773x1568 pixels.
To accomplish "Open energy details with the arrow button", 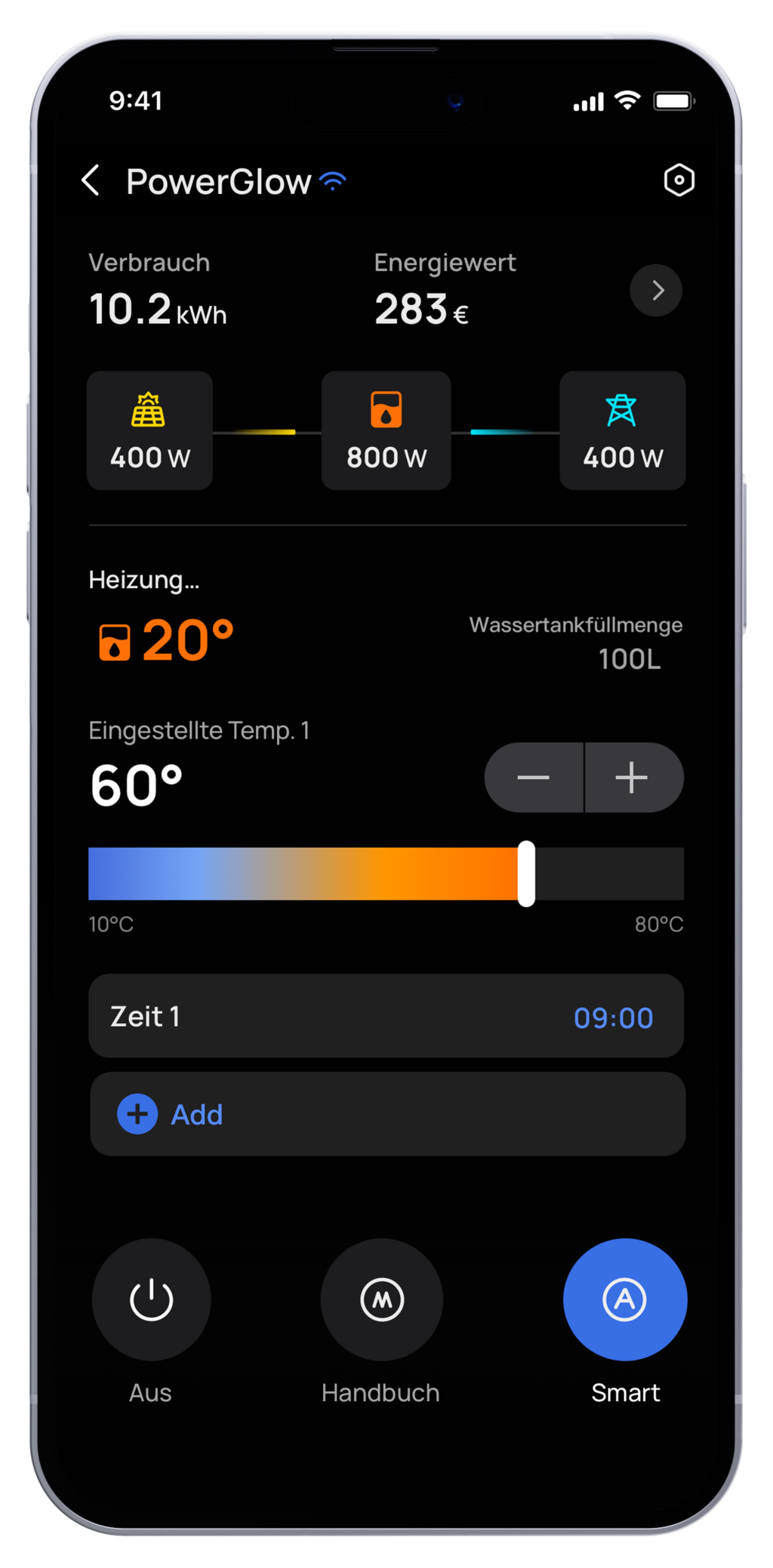I will [656, 291].
